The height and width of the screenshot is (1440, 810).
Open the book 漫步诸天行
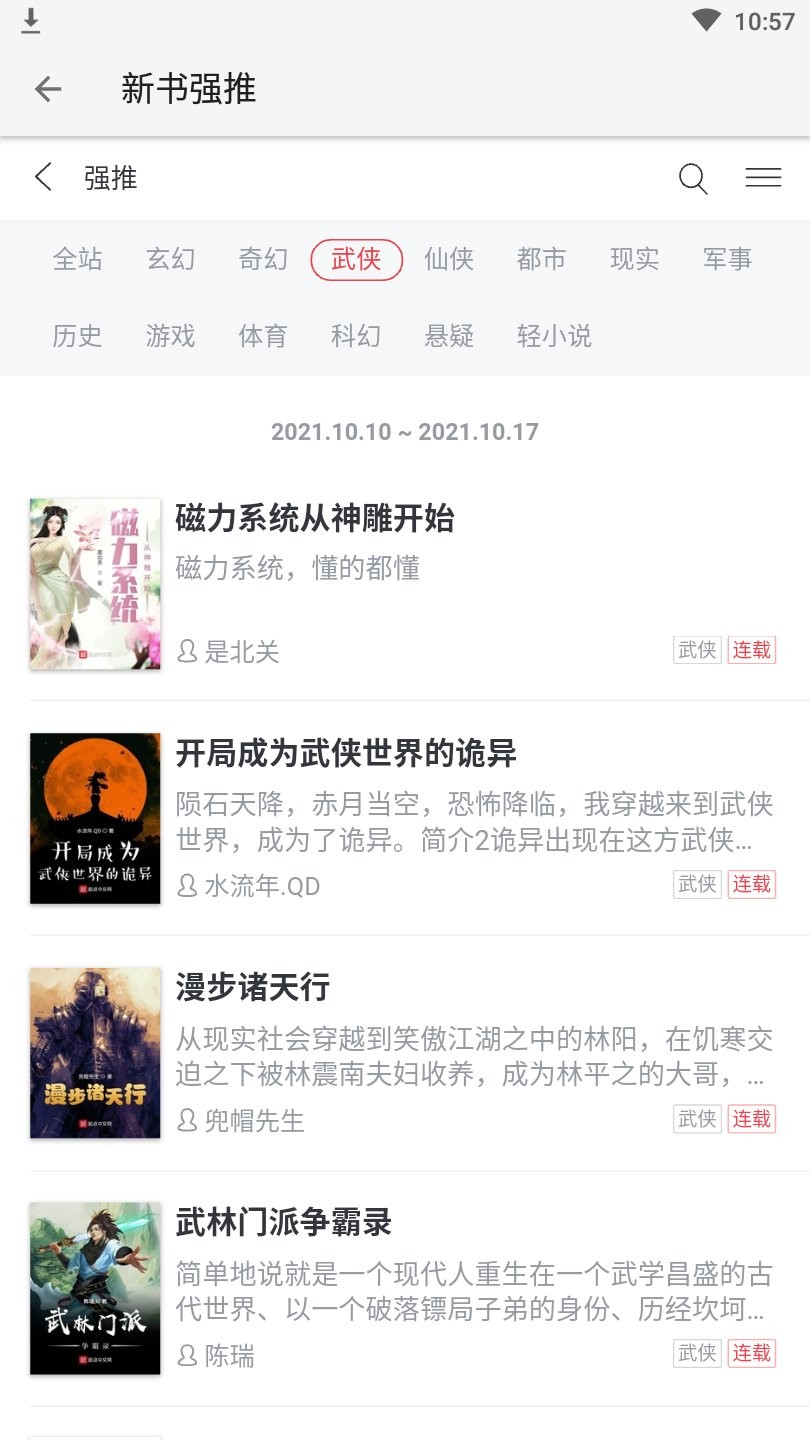coord(405,1053)
